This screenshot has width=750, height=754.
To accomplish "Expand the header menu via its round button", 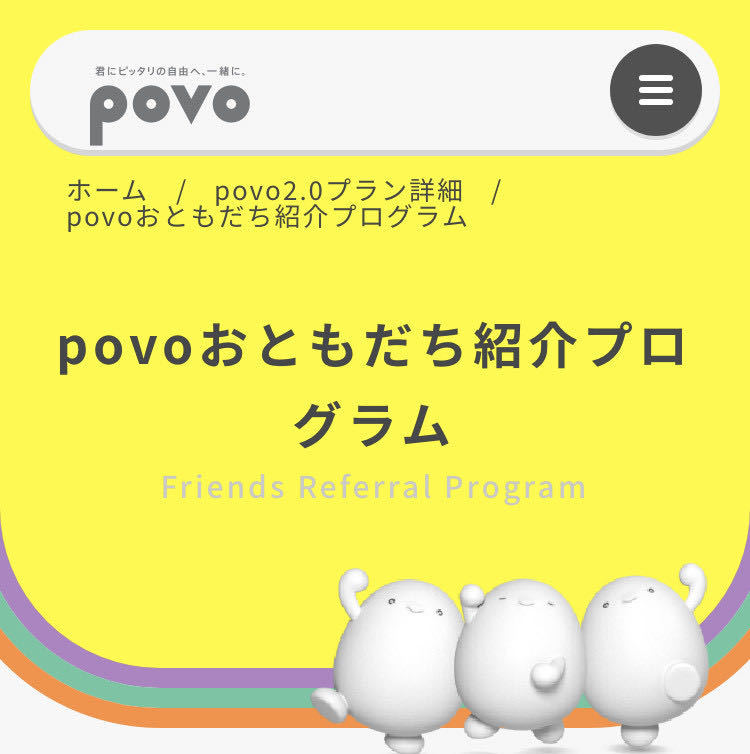I will click(655, 92).
